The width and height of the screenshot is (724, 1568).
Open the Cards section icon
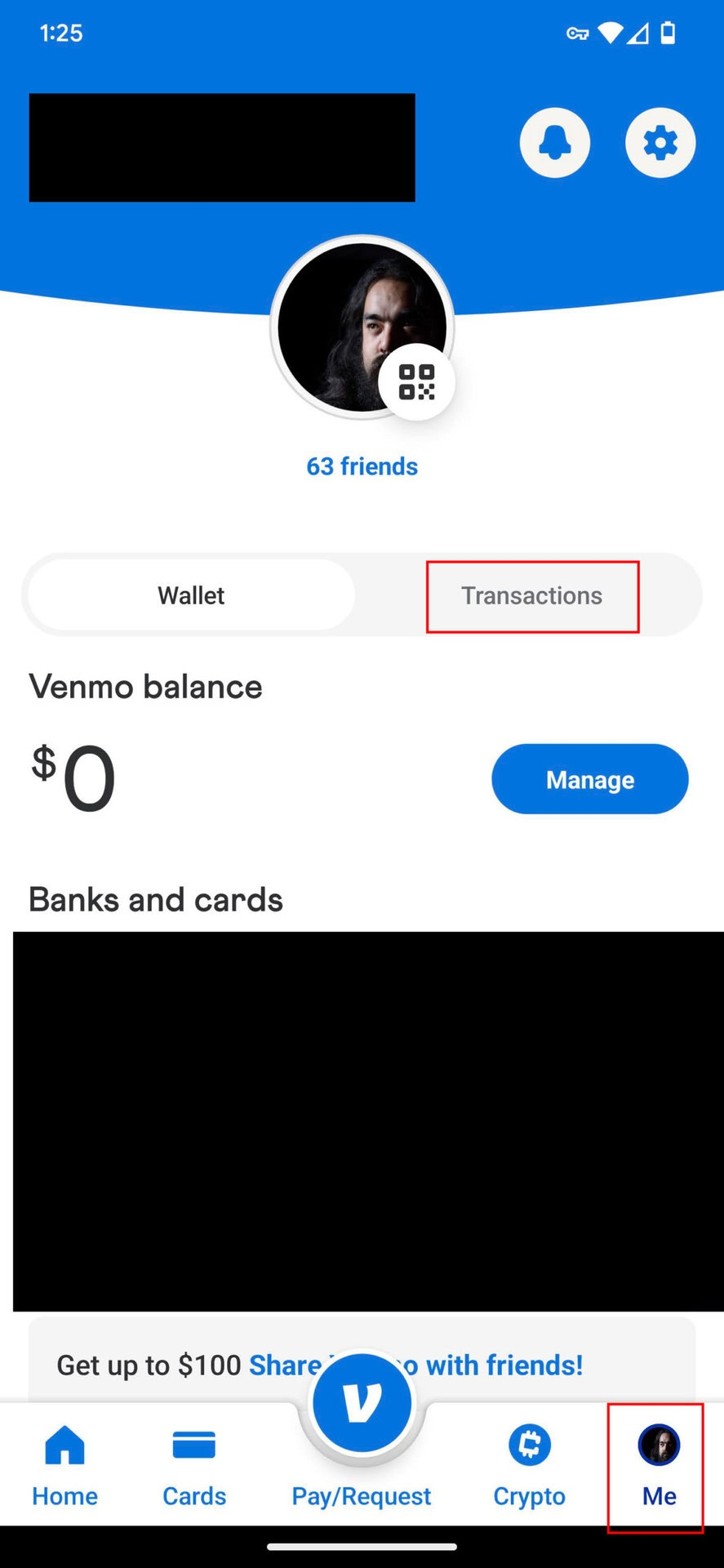(x=193, y=1445)
